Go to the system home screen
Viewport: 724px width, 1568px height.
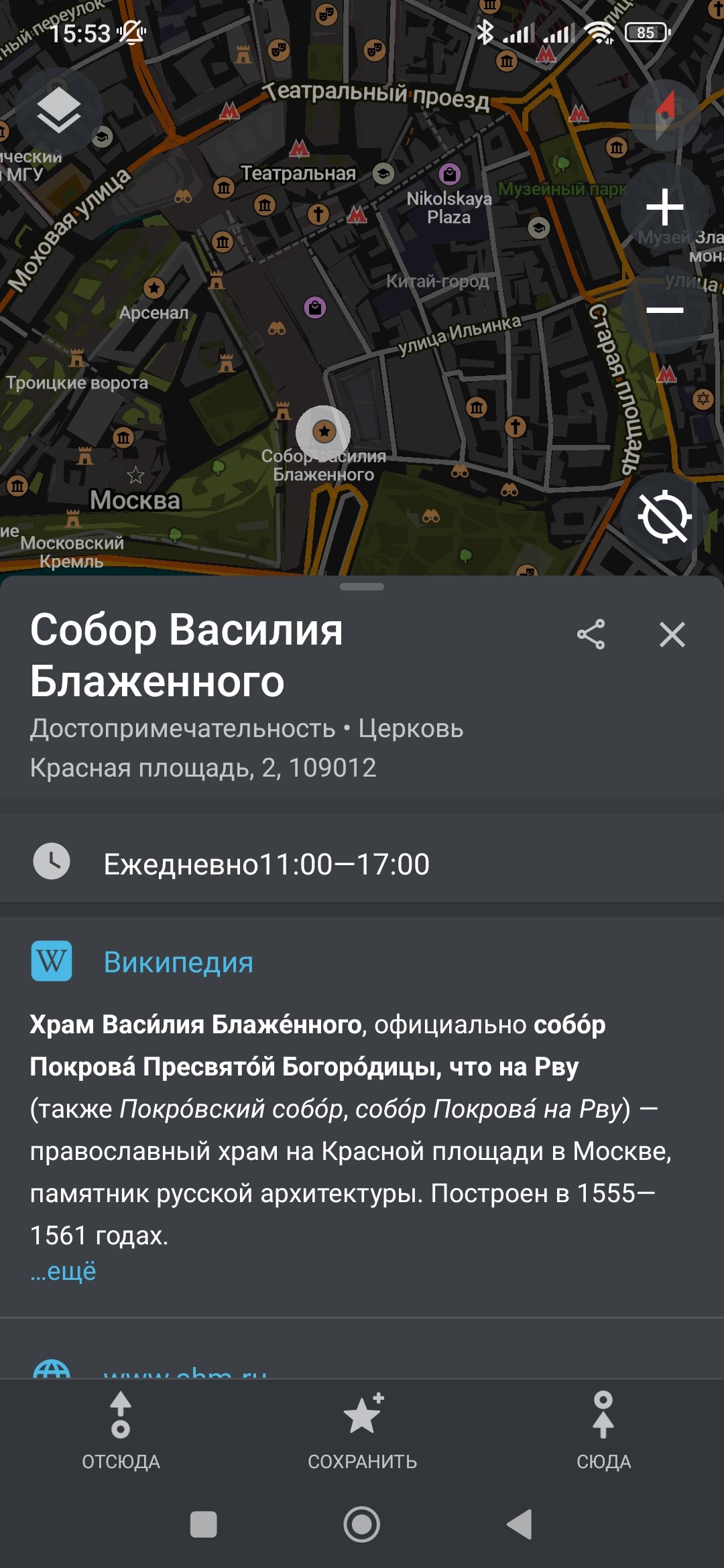coord(362,1524)
